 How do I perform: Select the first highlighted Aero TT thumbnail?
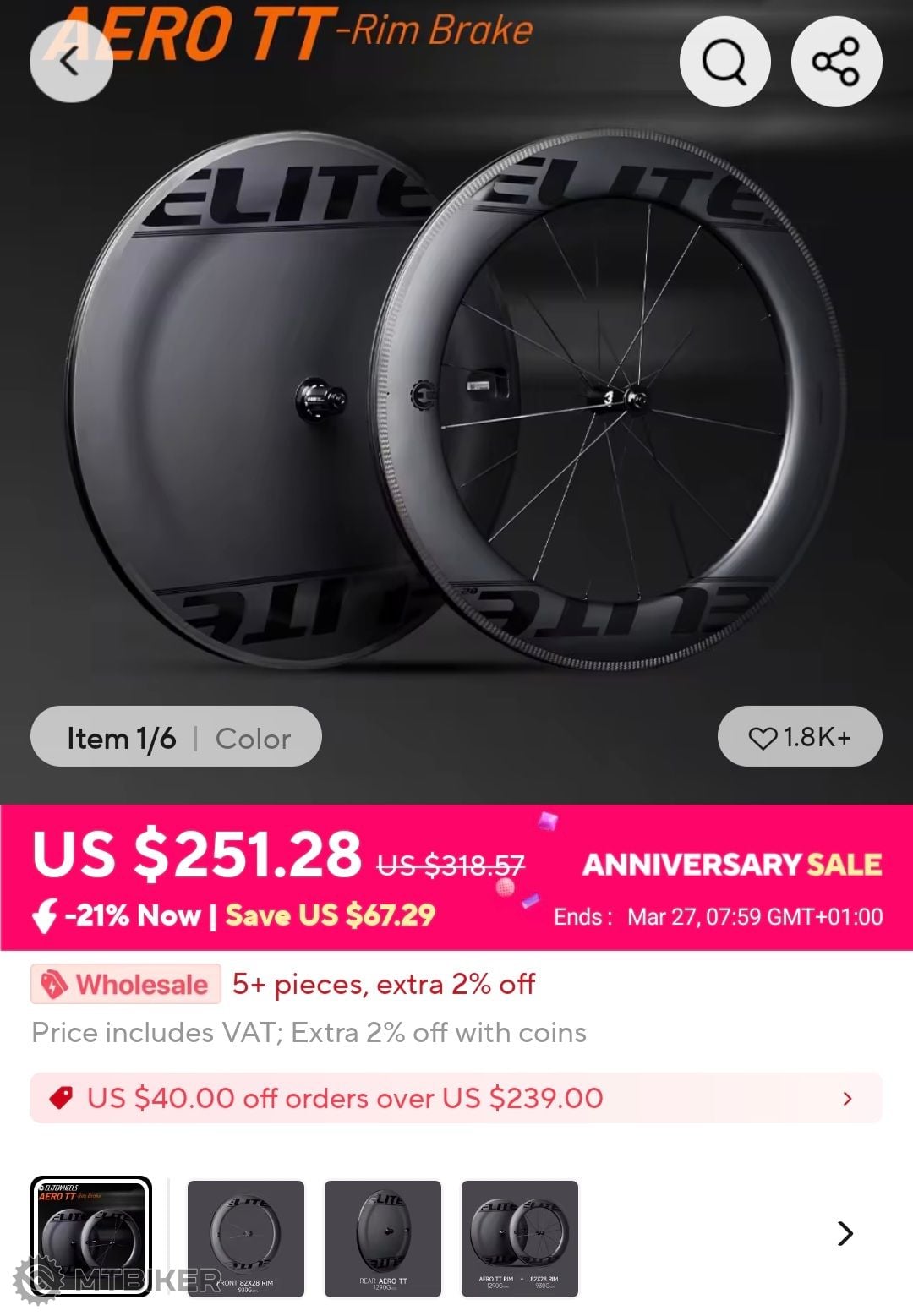point(91,1237)
